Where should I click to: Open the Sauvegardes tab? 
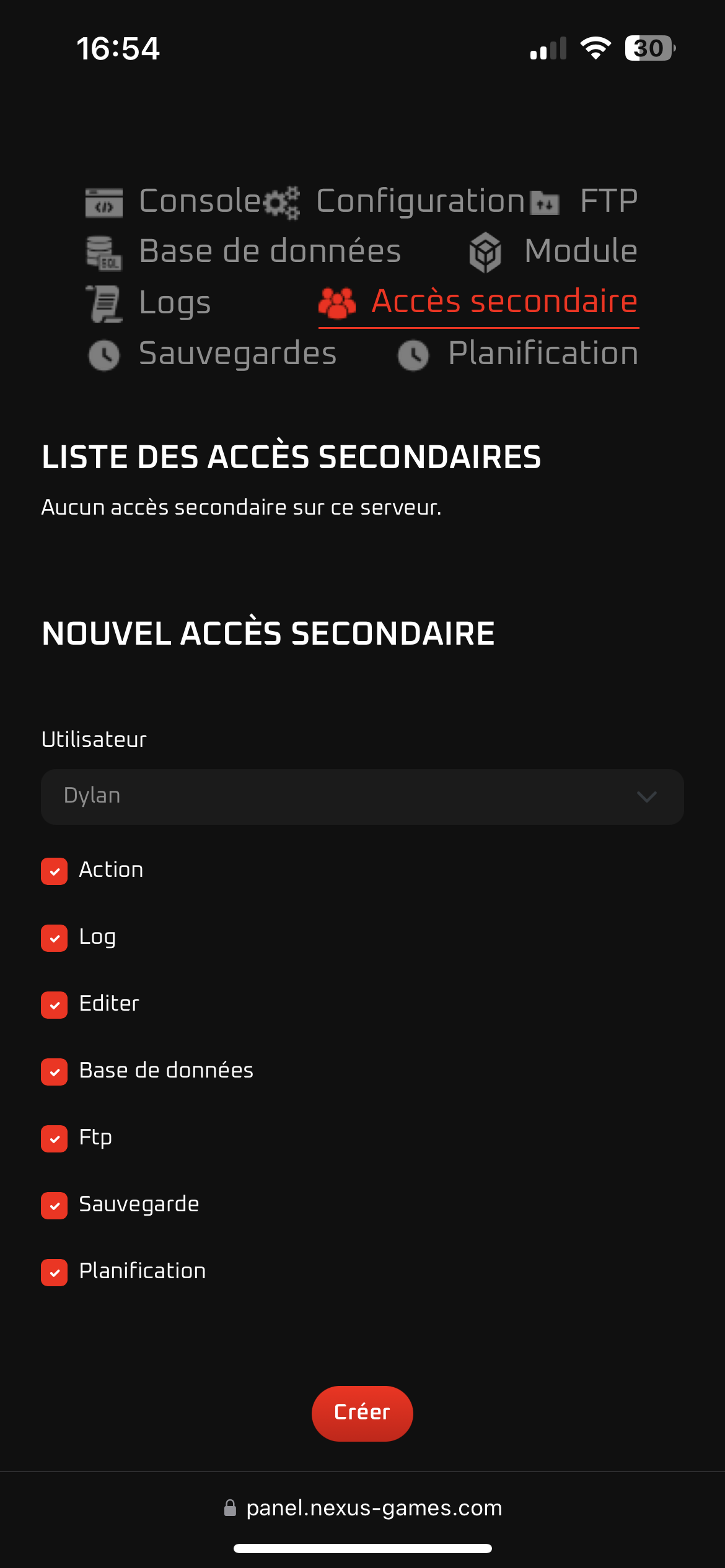(x=214, y=354)
